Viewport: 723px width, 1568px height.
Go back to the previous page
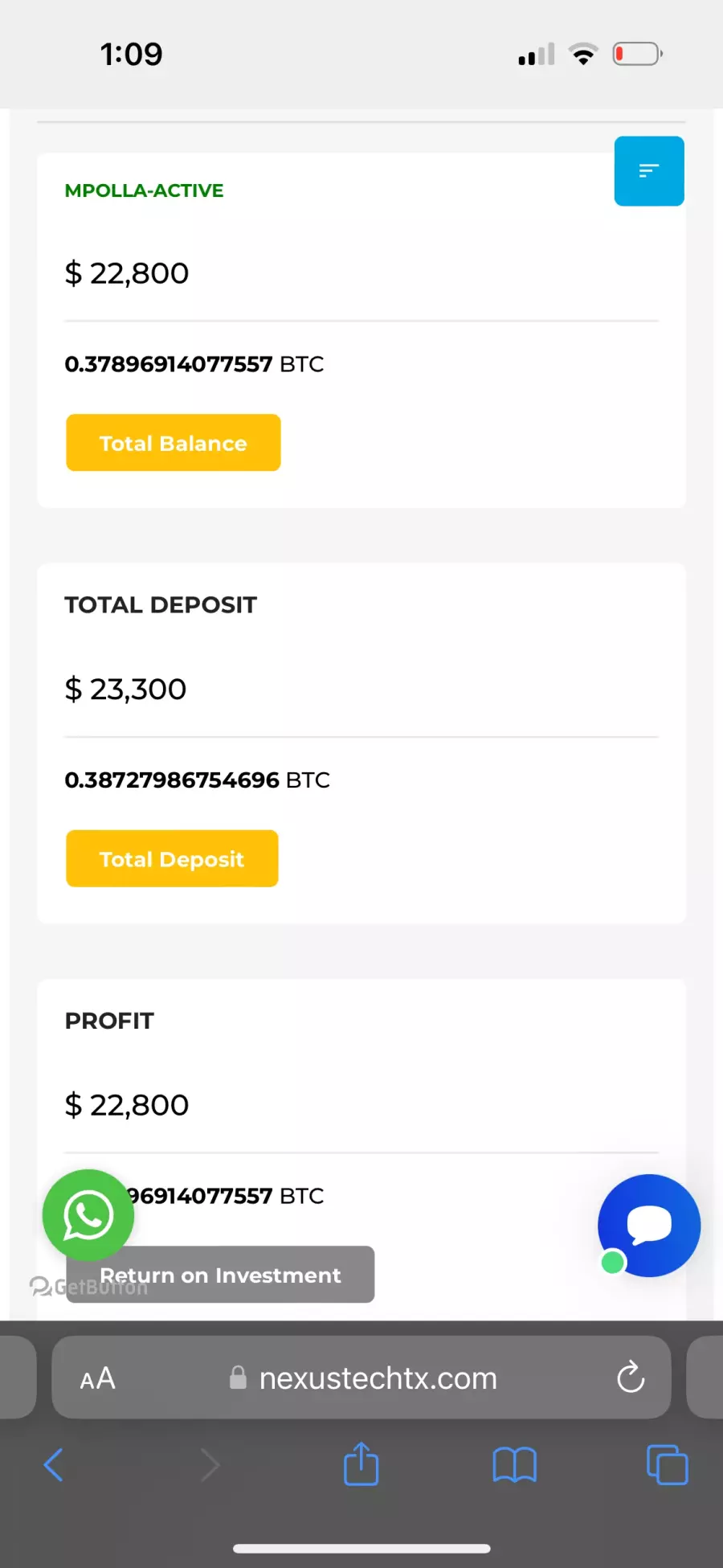tap(54, 1464)
